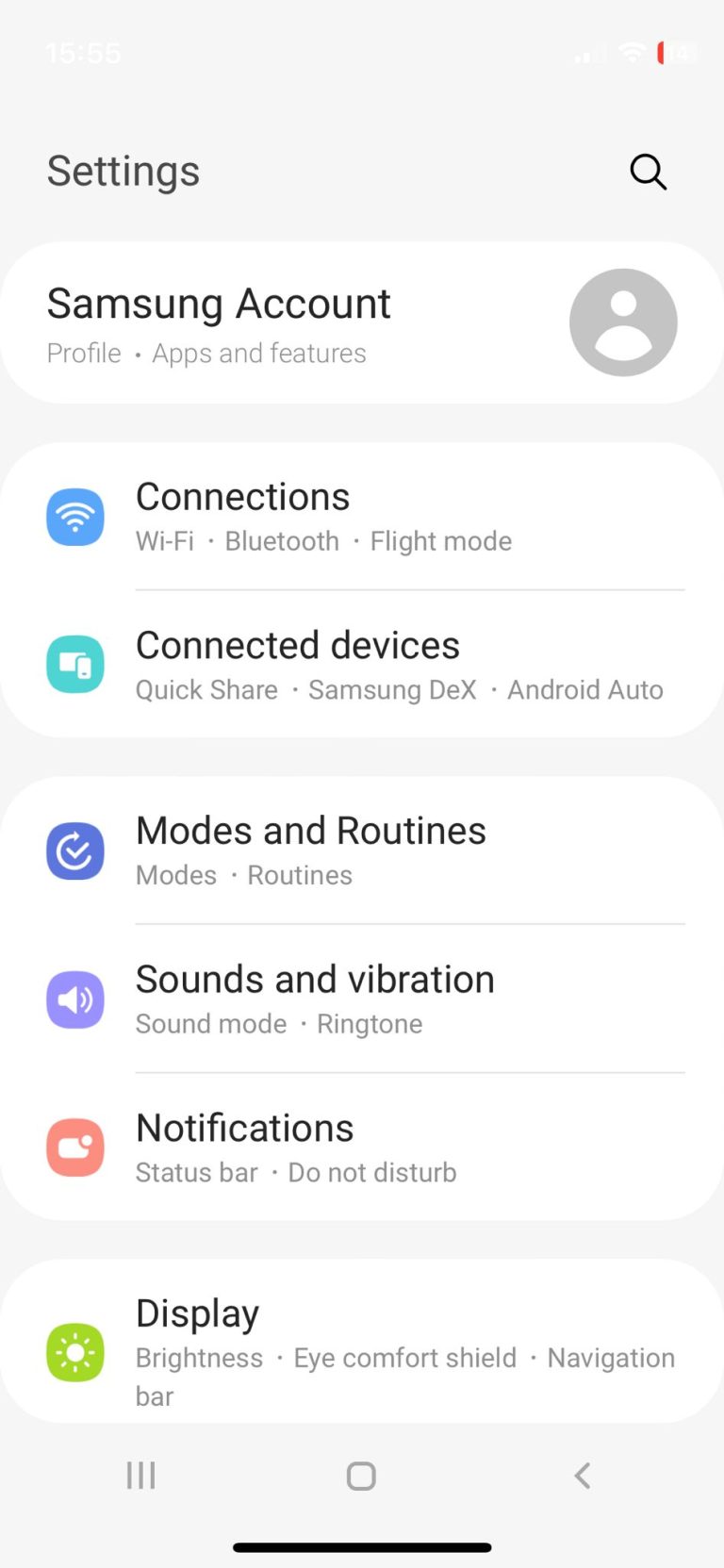Tap the Recents navigation button
The height and width of the screenshot is (1568, 724).
click(x=140, y=1475)
